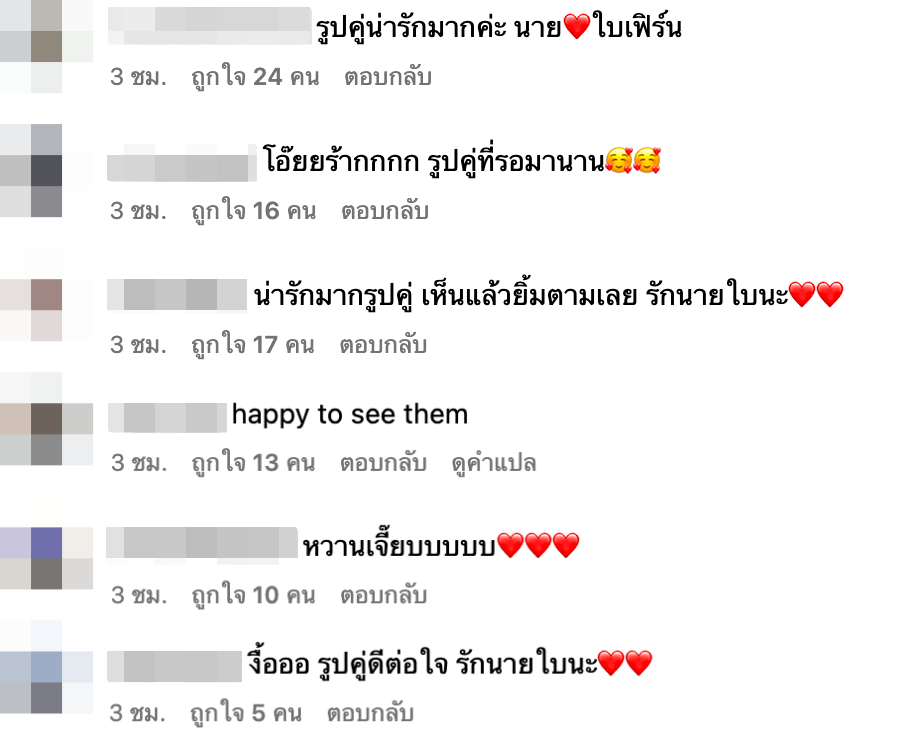View the 24 likes on the first comment
The height and width of the screenshot is (750, 916).
[255, 77]
